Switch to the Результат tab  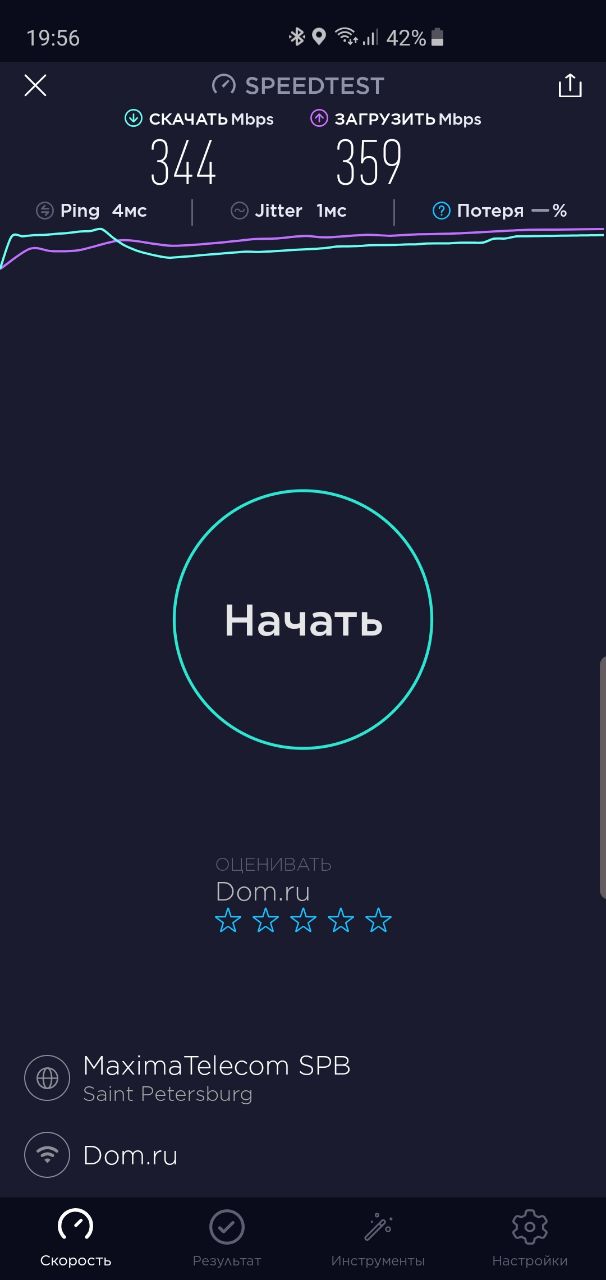[227, 1238]
